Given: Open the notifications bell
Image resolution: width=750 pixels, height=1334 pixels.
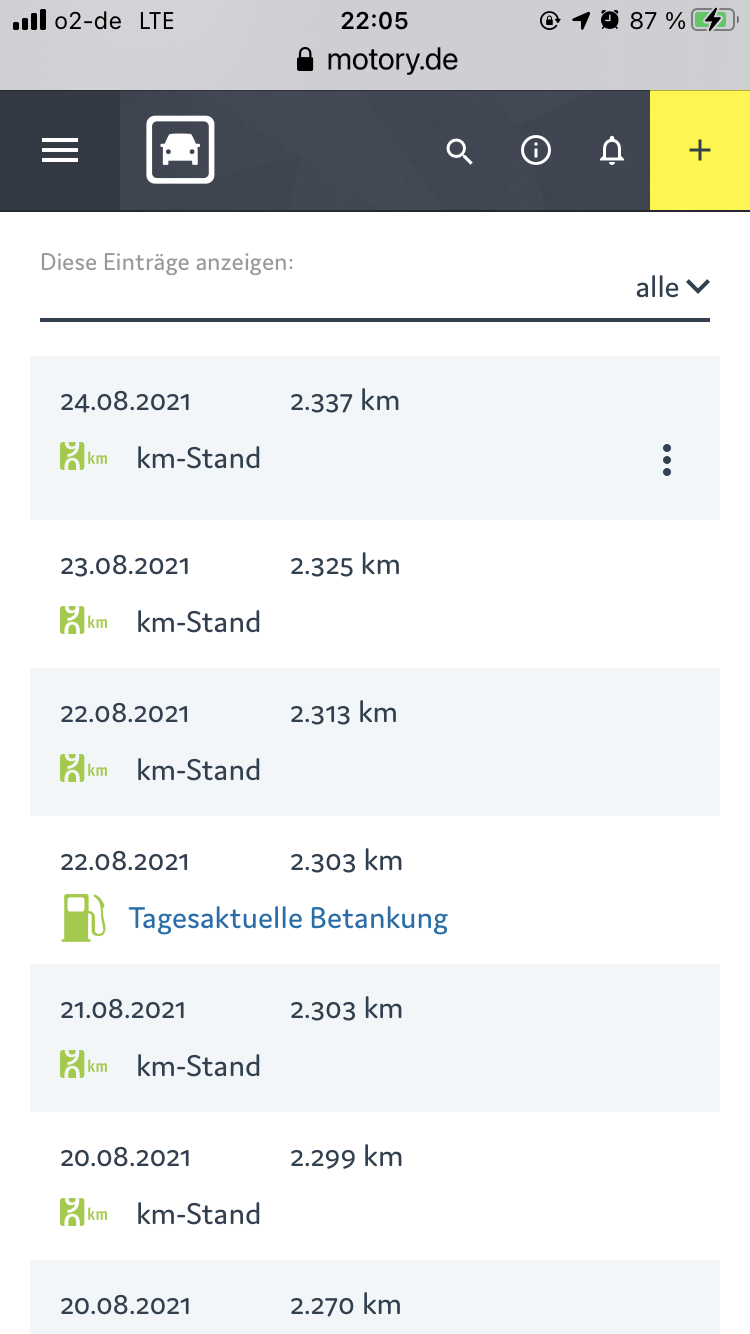Looking at the screenshot, I should 612,151.
